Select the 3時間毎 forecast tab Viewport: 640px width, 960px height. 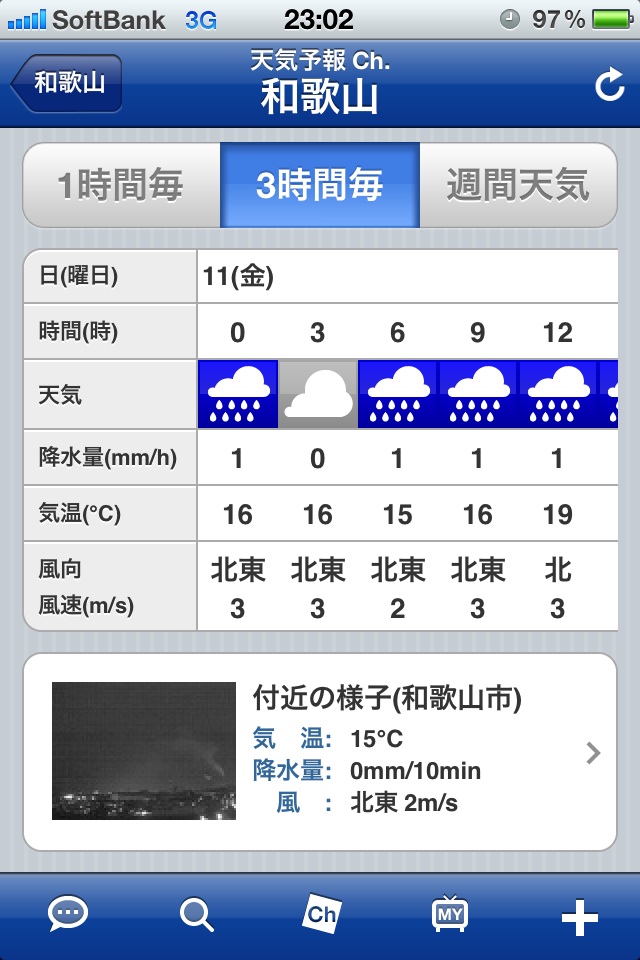pyautogui.click(x=320, y=186)
